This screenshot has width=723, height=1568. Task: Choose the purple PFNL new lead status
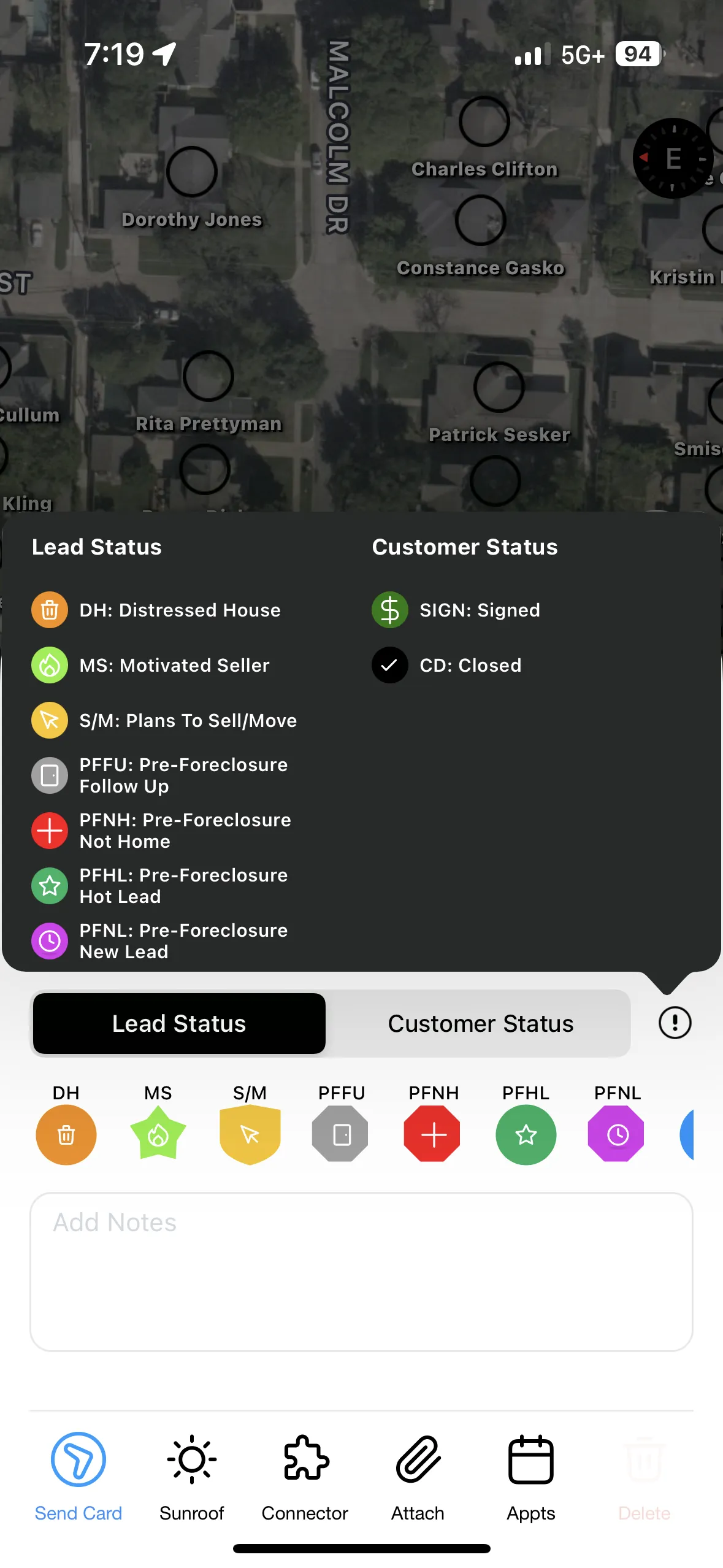coord(617,1134)
